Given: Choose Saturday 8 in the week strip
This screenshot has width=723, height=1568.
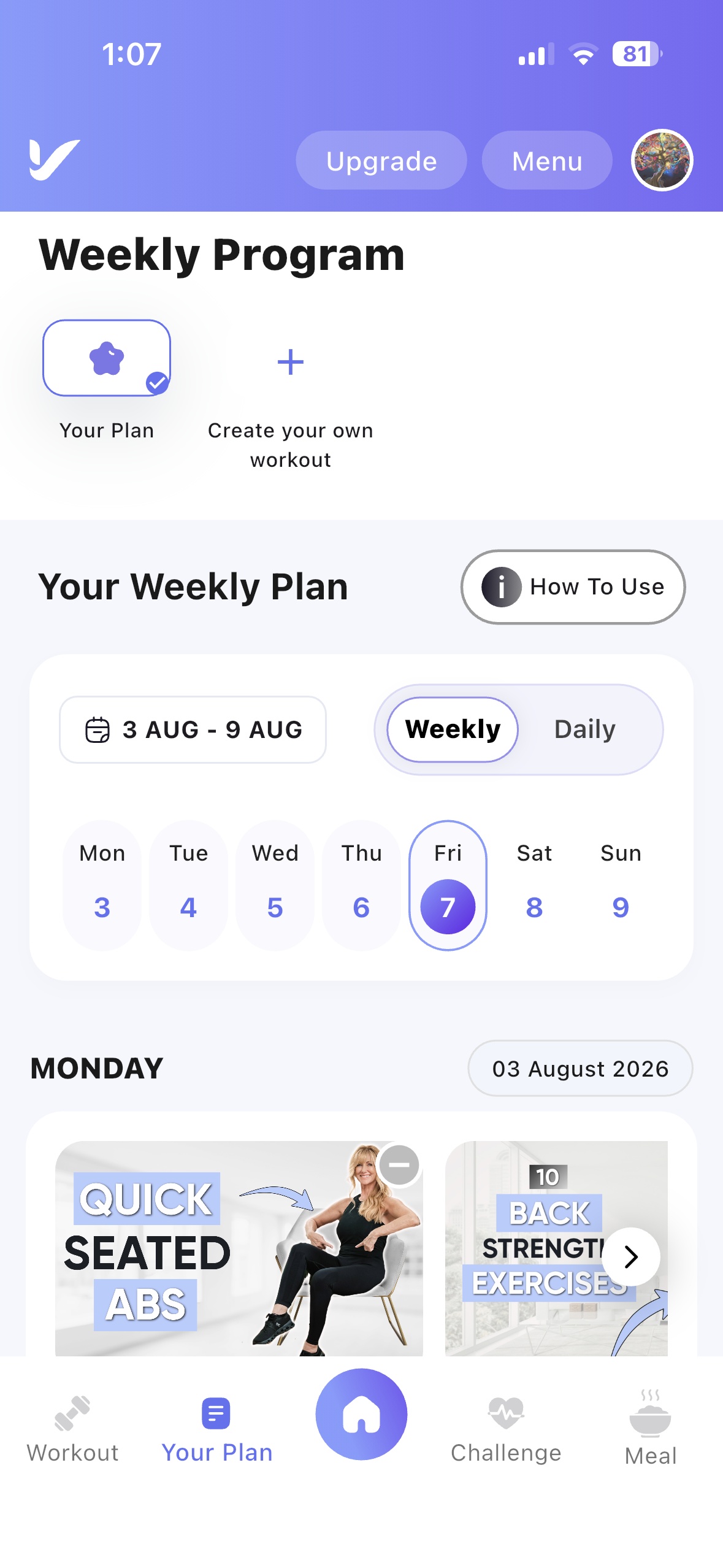Looking at the screenshot, I should (534, 885).
